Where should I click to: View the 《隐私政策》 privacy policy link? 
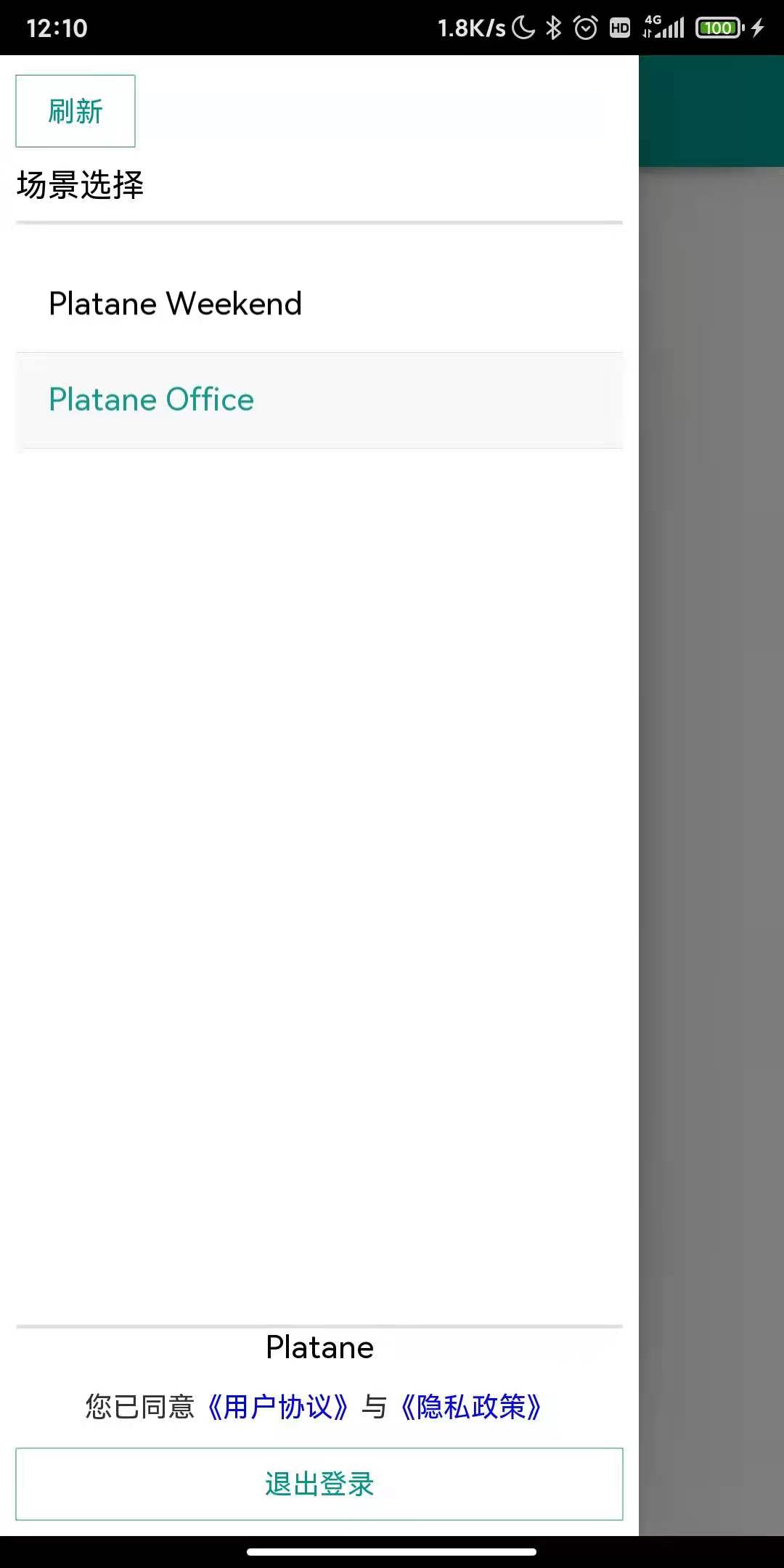click(471, 1407)
